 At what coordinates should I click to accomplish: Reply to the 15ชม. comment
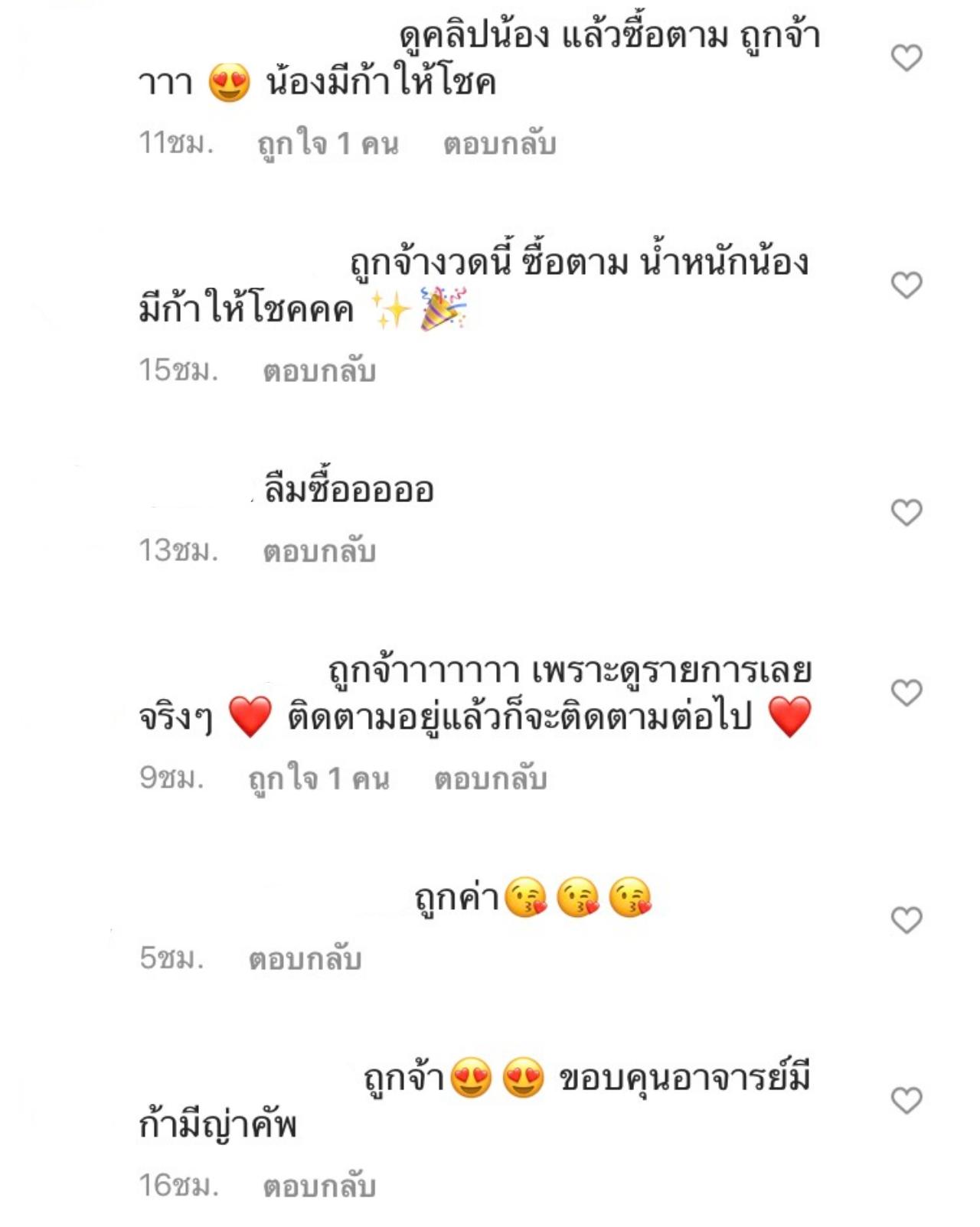pyautogui.click(x=319, y=371)
